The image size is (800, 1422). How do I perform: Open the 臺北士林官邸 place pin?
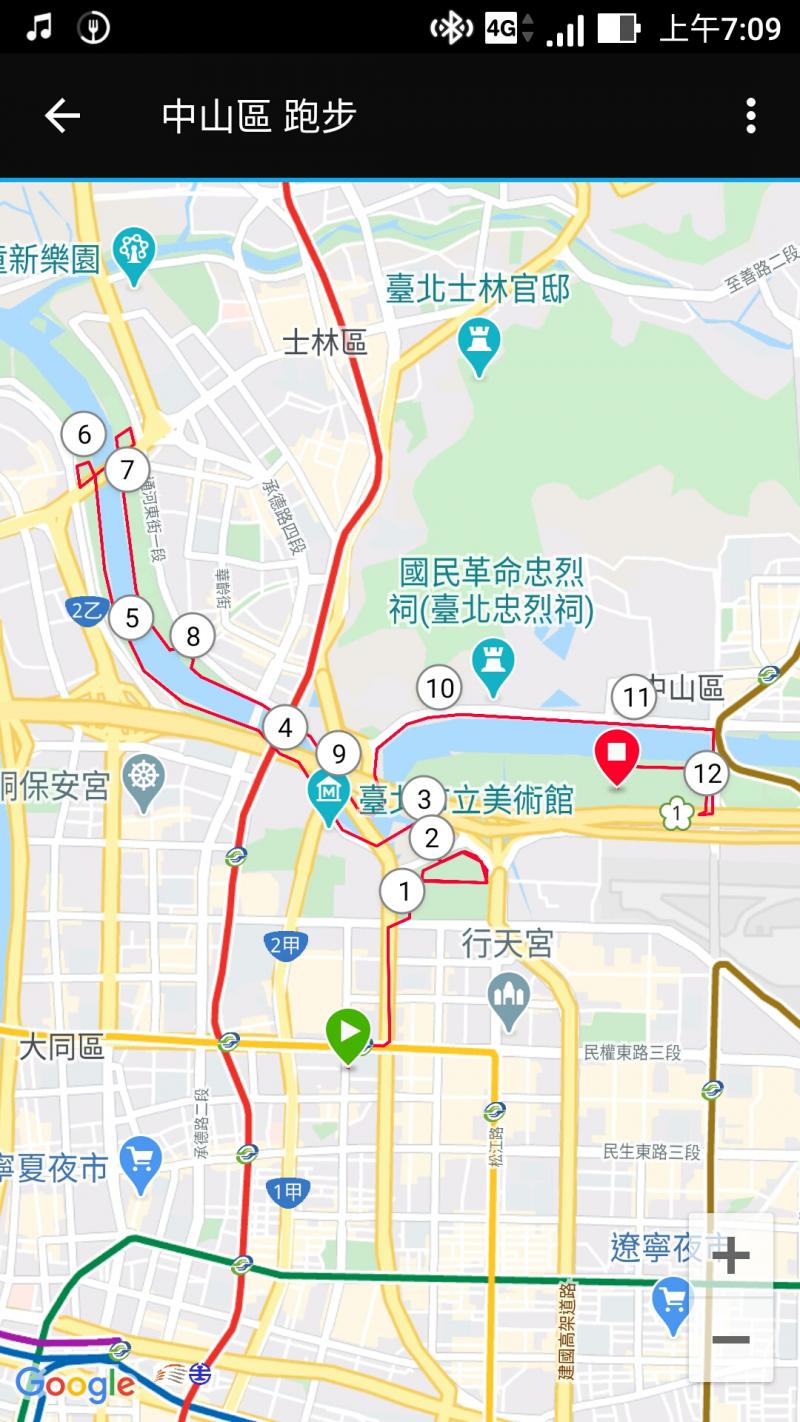[479, 344]
